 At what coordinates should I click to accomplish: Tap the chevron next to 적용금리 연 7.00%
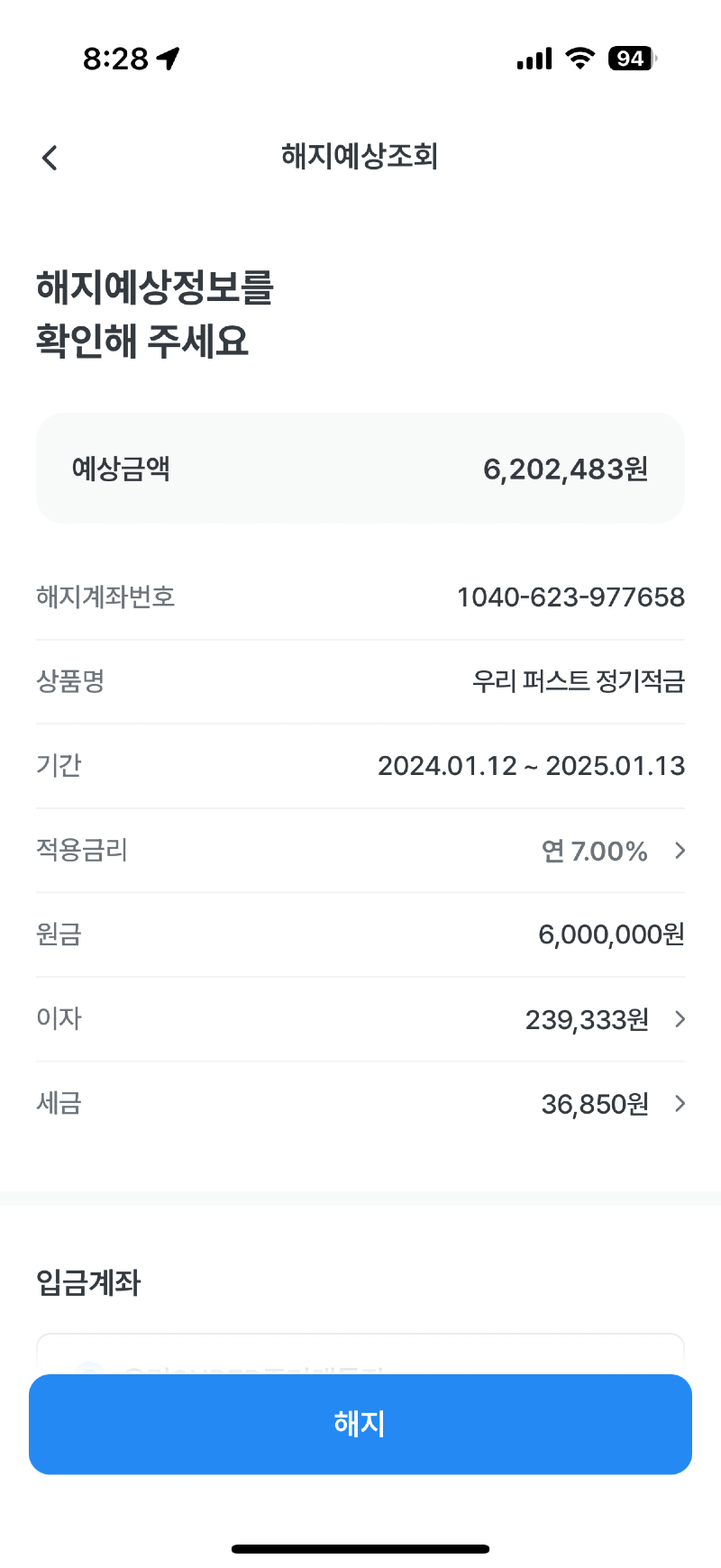pos(680,850)
